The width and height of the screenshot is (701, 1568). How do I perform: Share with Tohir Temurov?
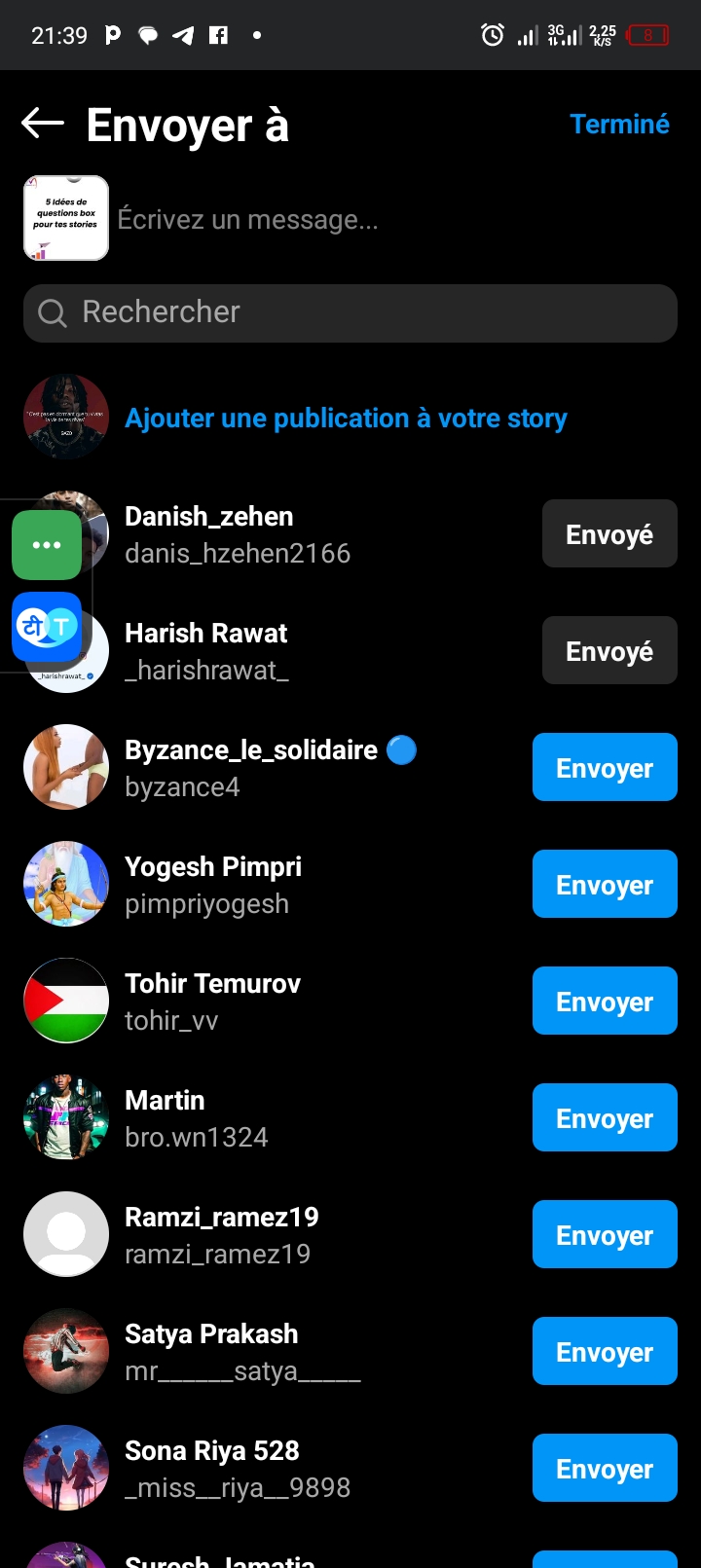coord(605,1001)
